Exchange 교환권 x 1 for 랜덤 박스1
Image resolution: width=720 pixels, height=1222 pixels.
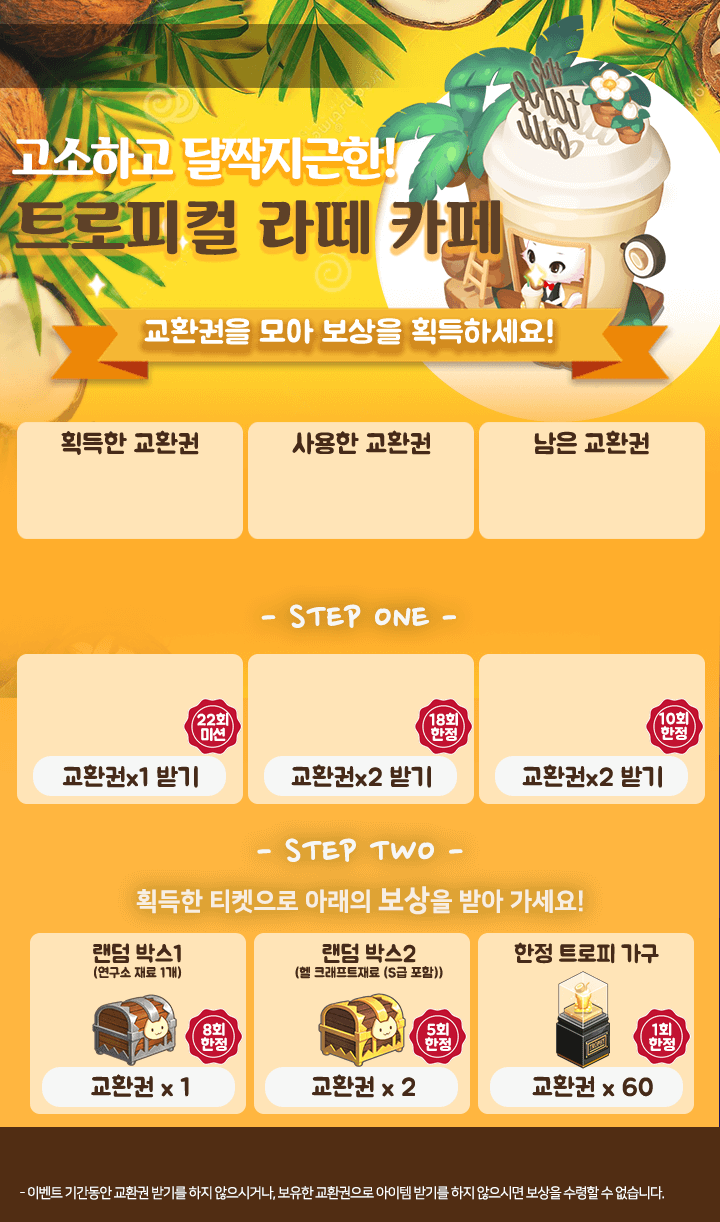[139, 1087]
